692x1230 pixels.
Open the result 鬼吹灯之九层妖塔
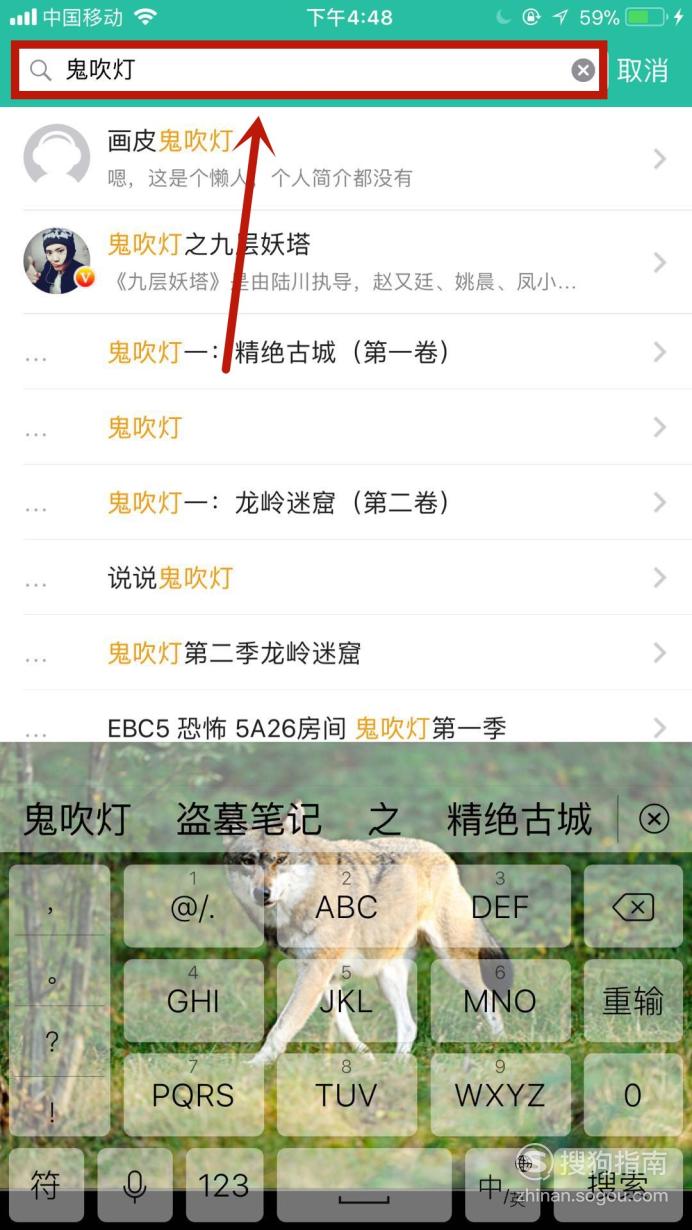pos(346,262)
